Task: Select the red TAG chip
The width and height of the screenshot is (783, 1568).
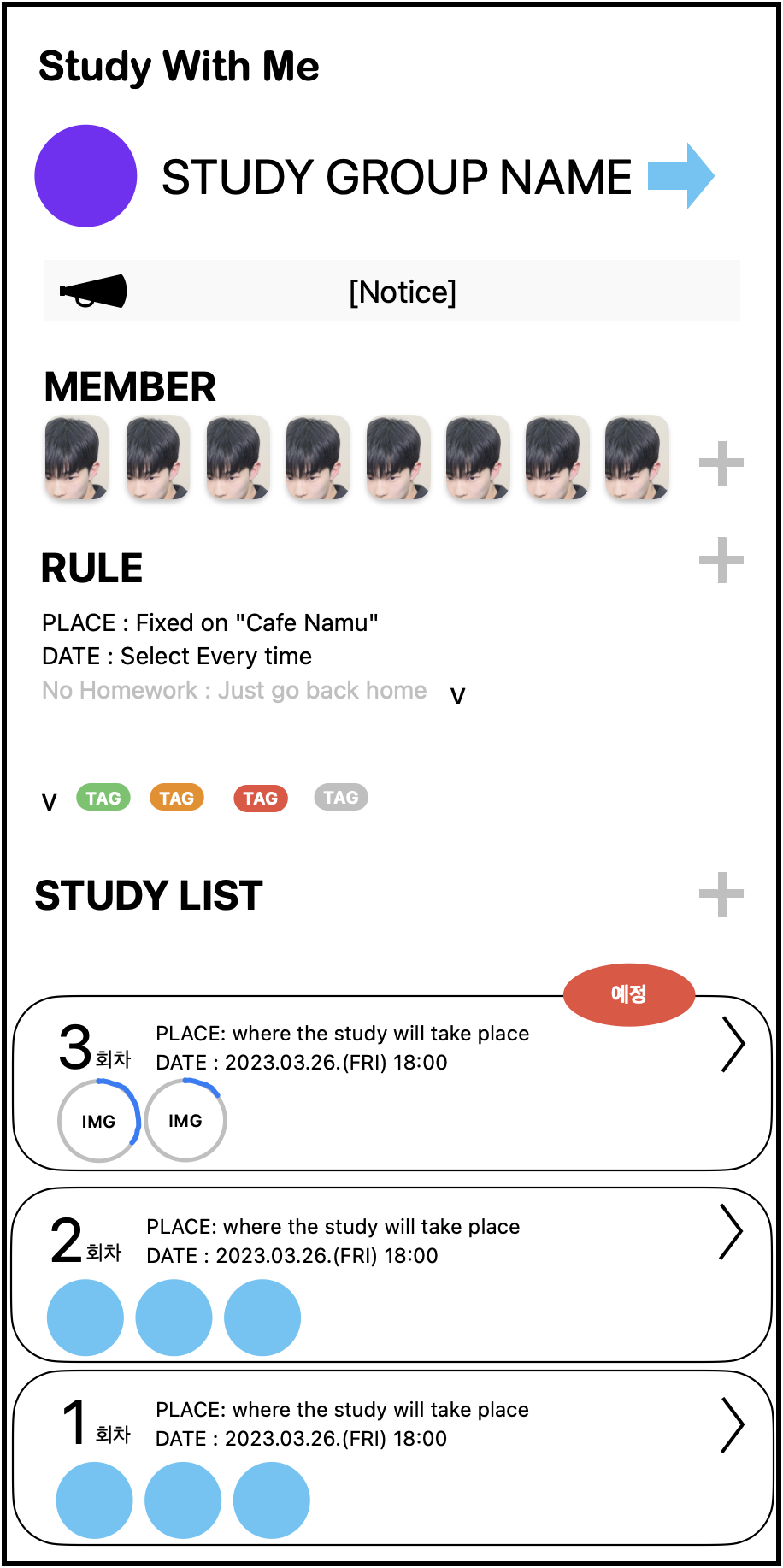Action: click(x=260, y=798)
